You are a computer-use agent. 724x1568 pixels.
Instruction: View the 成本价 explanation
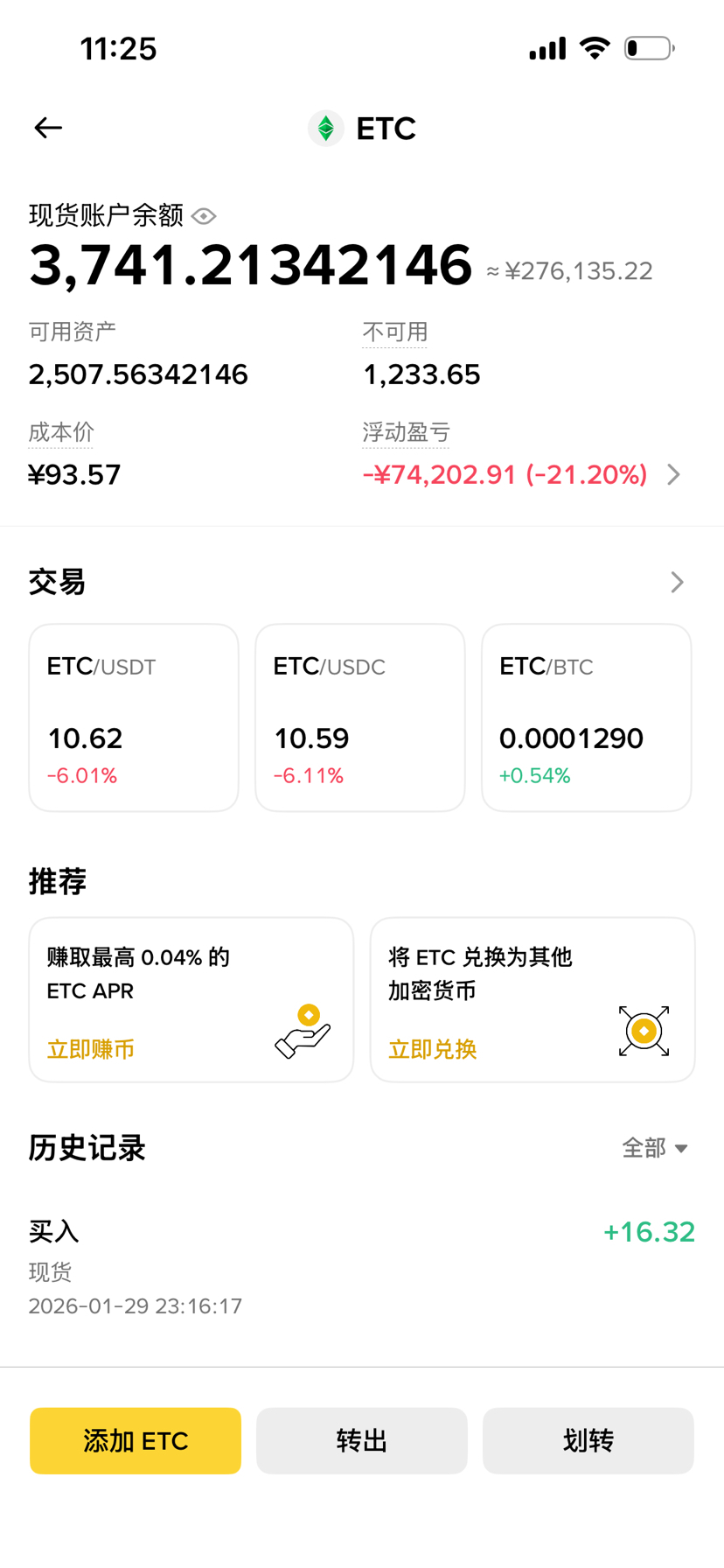click(61, 432)
